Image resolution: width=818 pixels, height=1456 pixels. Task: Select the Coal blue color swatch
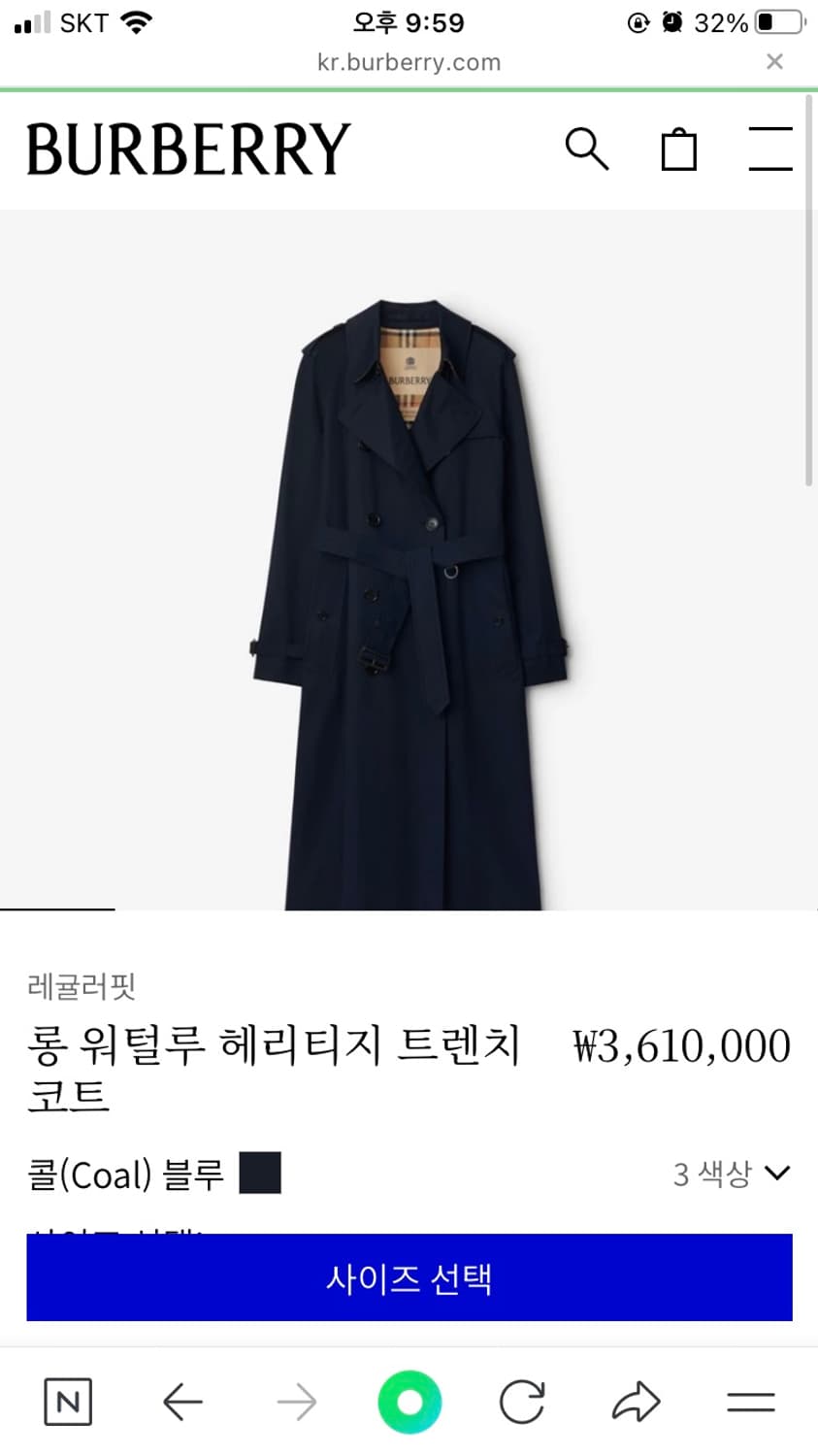[x=260, y=1173]
